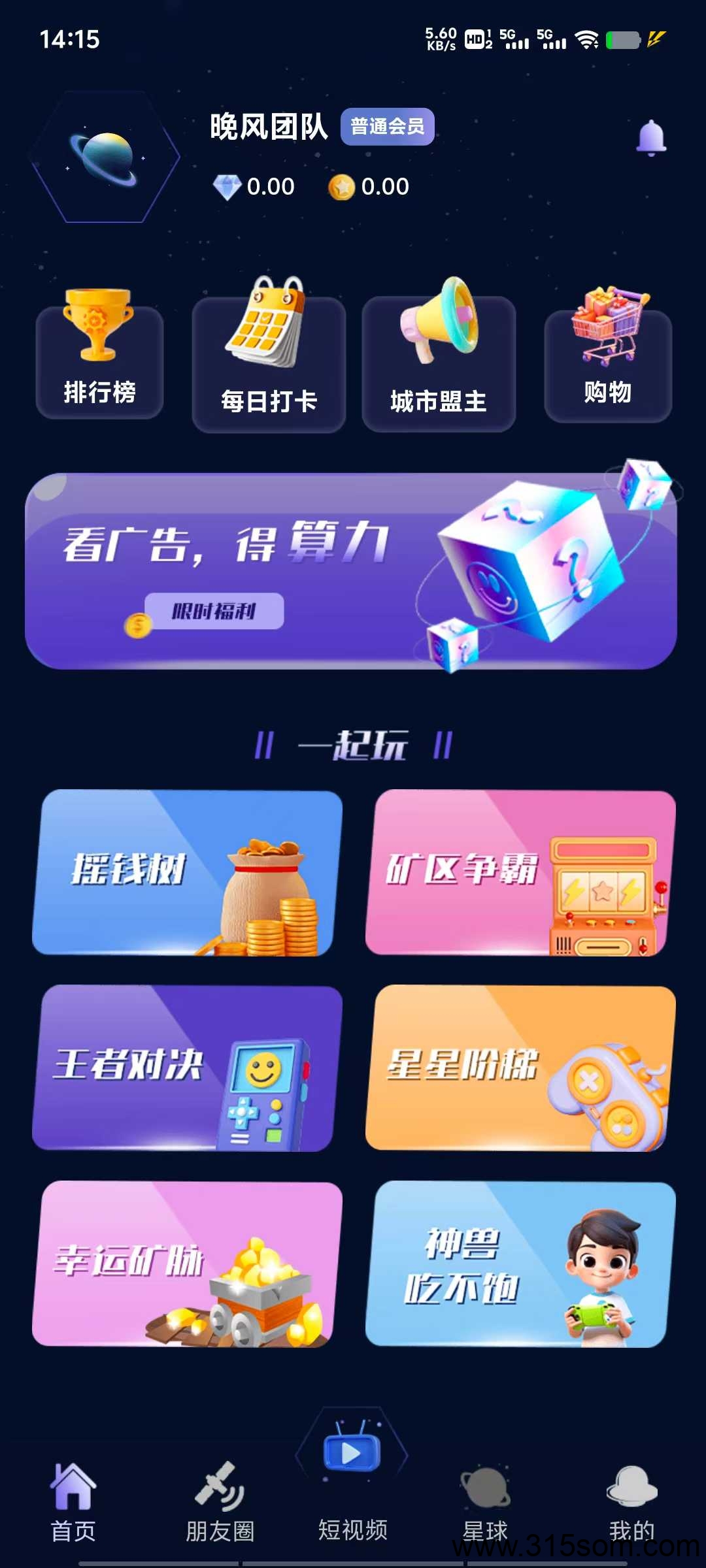Go to the 星球 tab

(485, 1503)
